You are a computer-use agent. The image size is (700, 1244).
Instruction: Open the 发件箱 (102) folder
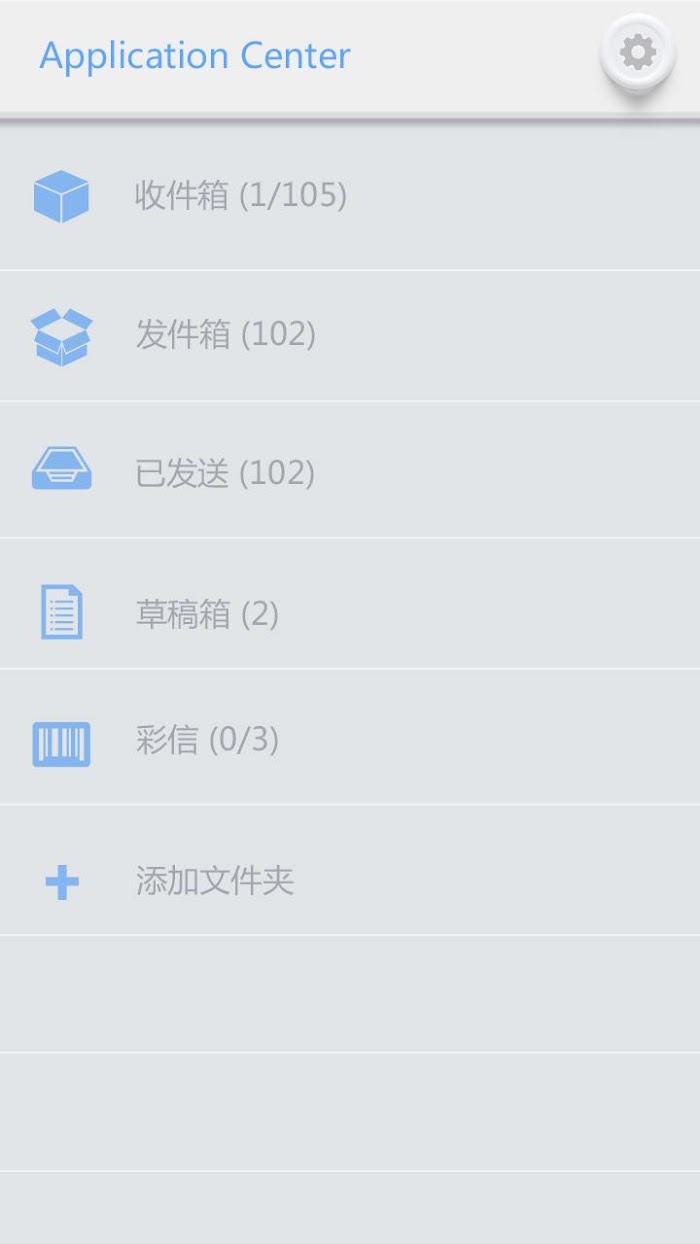(350, 336)
